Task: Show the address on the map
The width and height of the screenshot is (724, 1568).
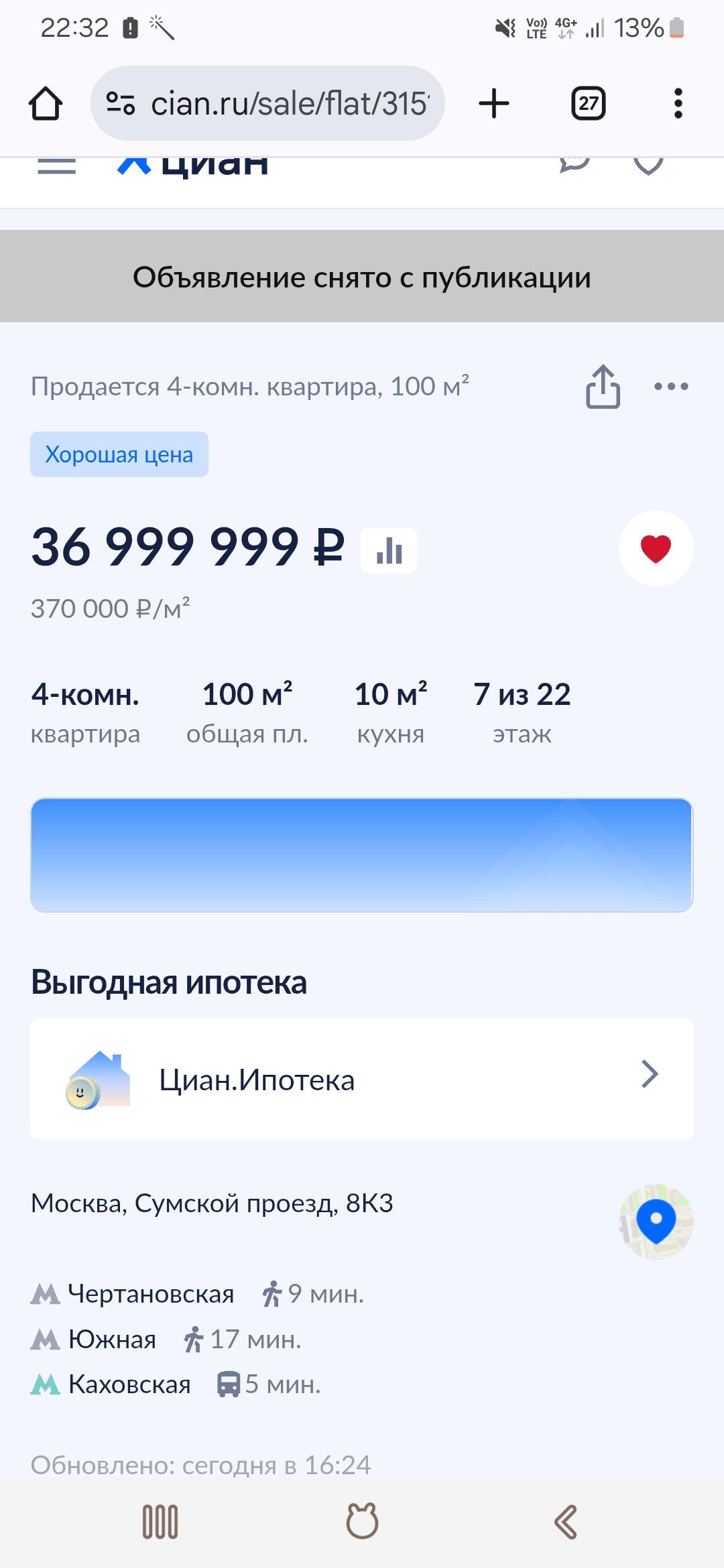Action: point(656,1221)
